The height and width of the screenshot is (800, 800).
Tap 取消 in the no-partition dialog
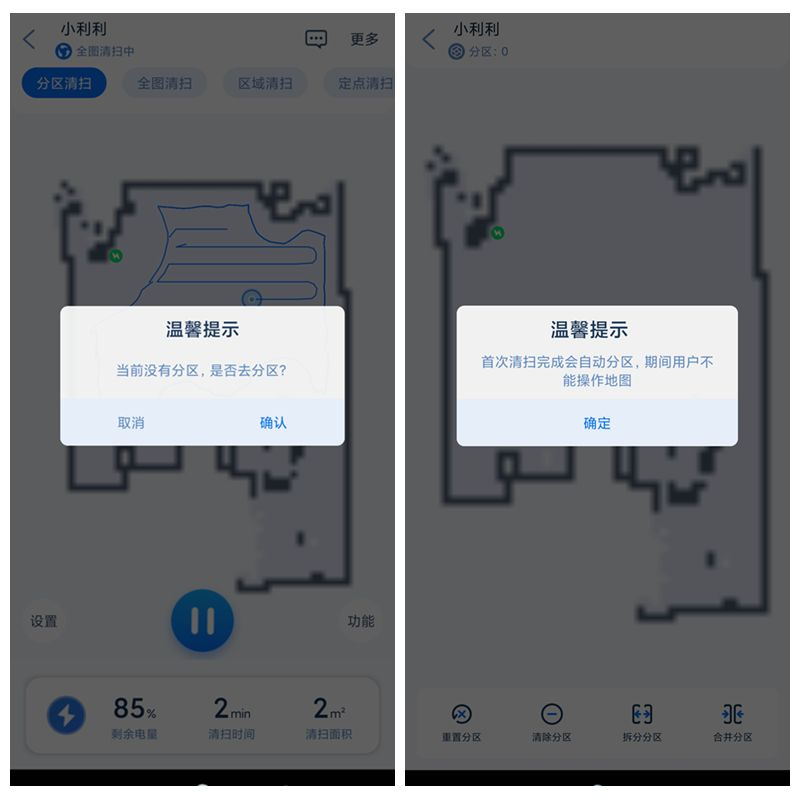[131, 423]
